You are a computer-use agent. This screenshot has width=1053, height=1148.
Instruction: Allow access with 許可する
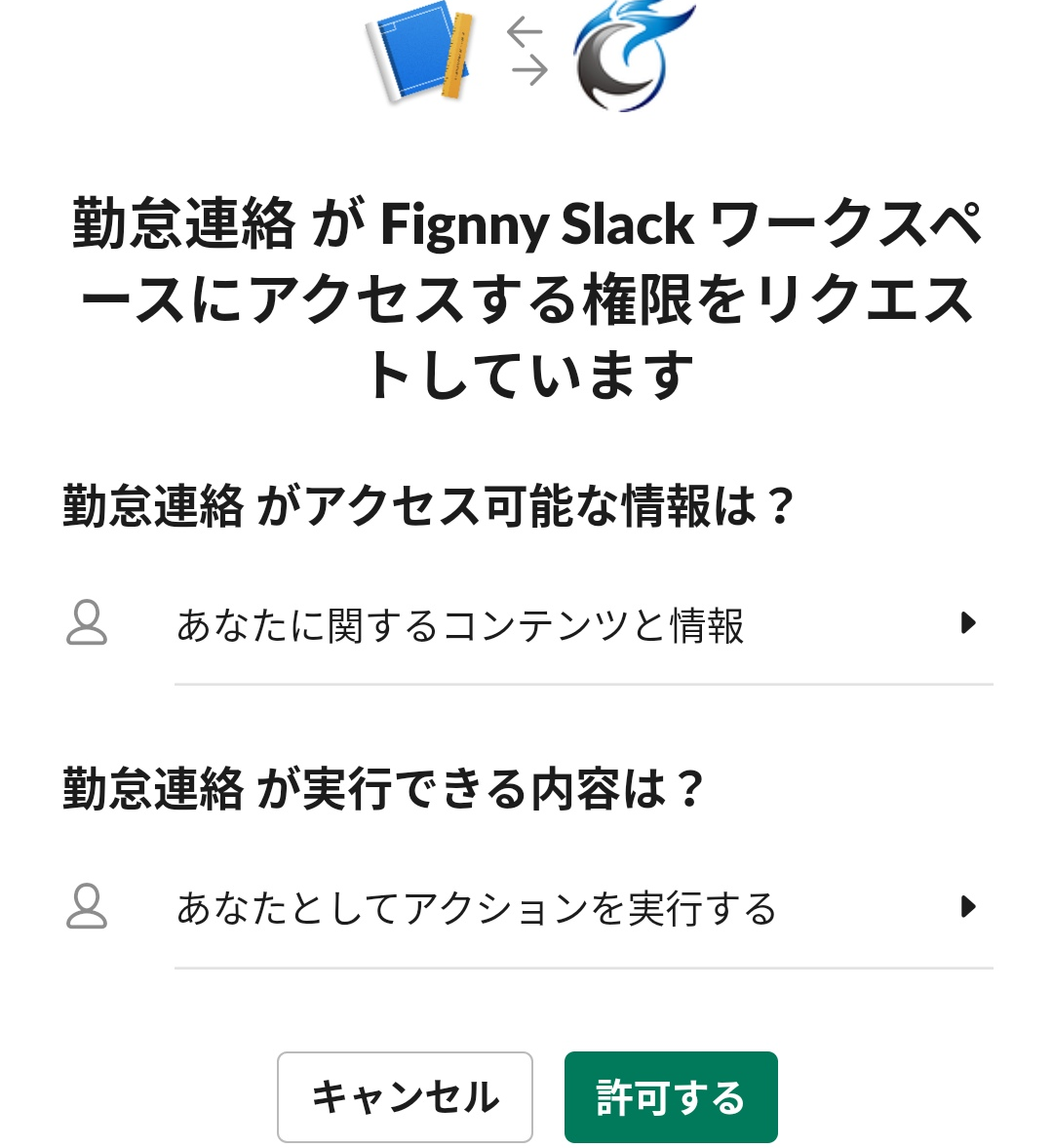pos(671,1097)
